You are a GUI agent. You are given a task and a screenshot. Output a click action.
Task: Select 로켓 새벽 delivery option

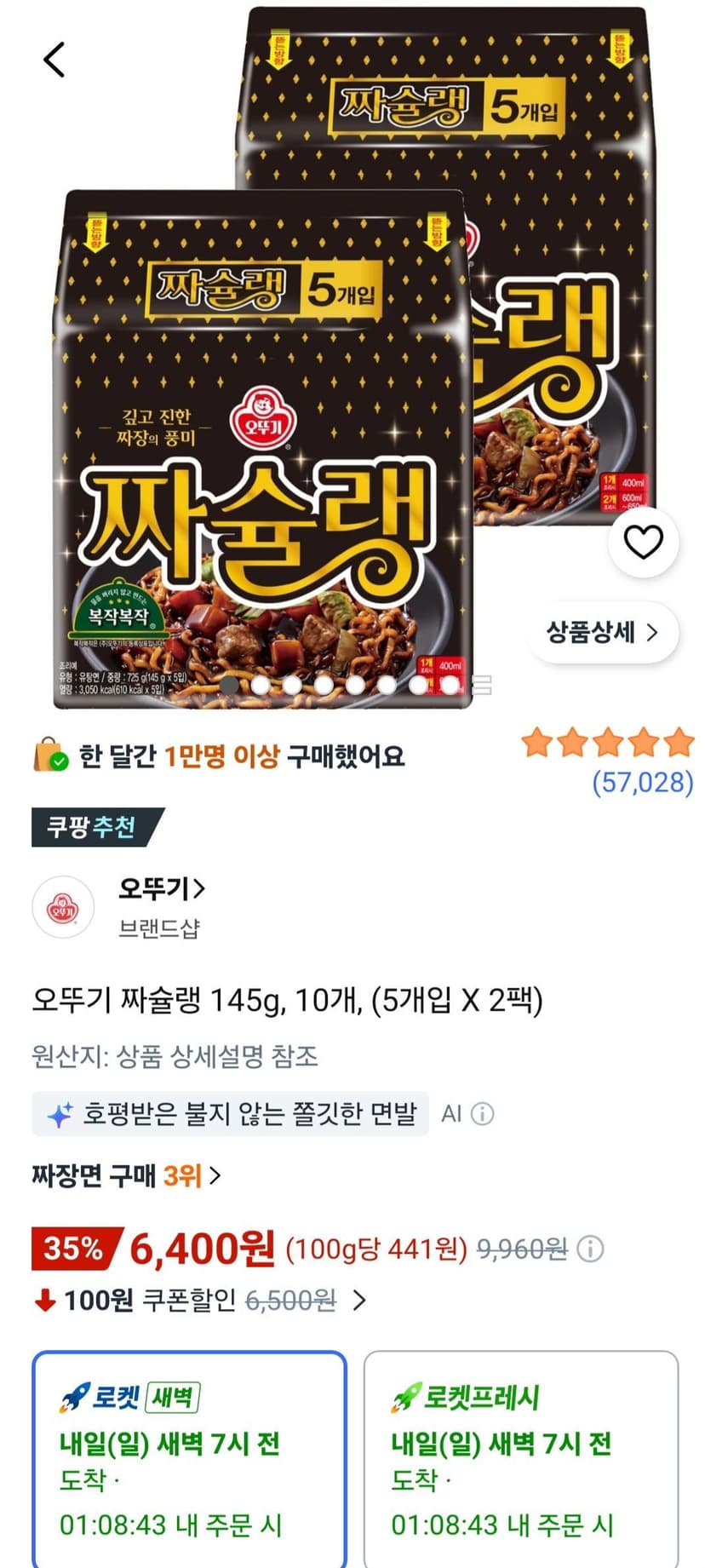coord(189,1459)
